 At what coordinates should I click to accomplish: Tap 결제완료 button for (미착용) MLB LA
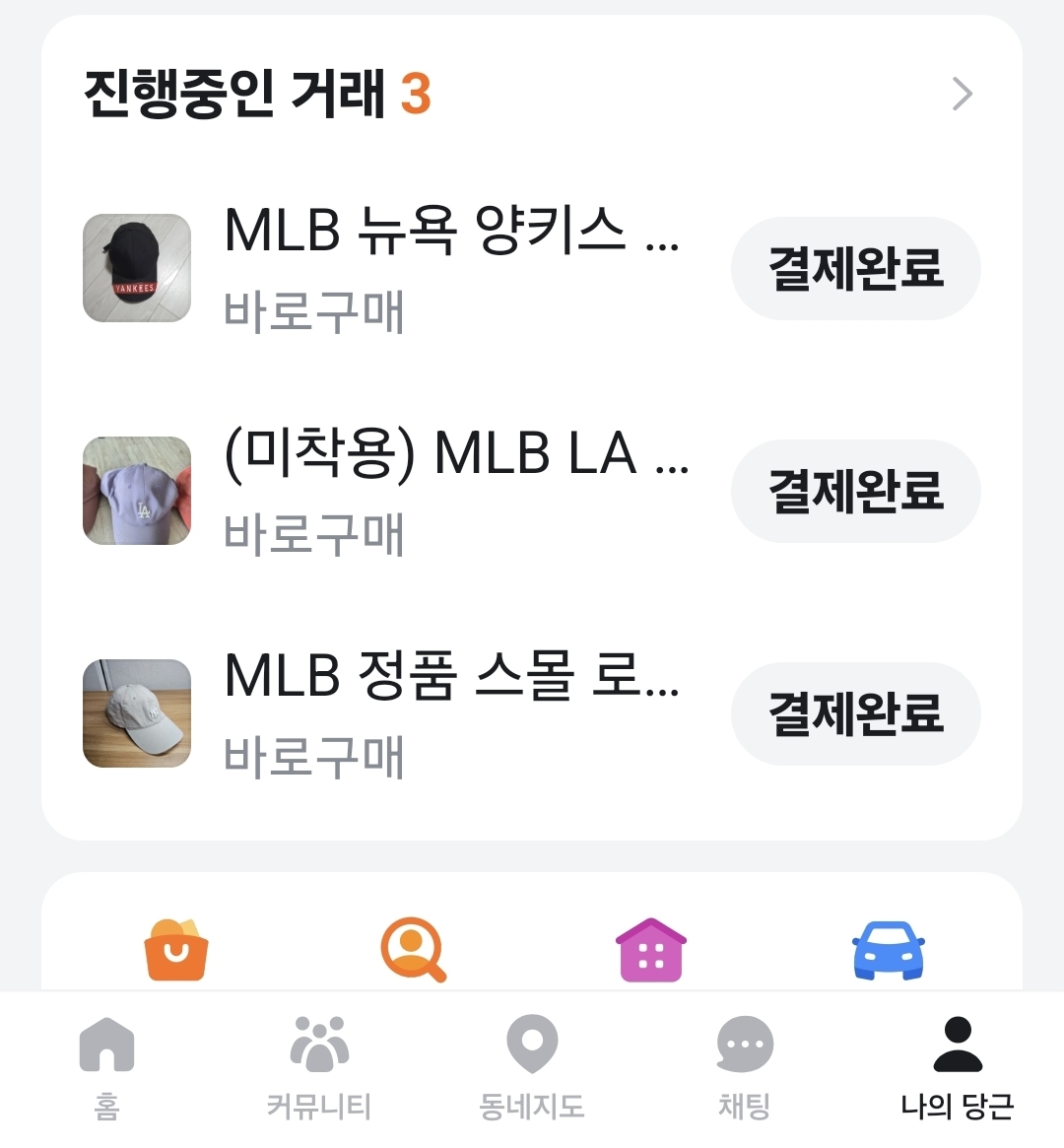pyautogui.click(x=855, y=491)
